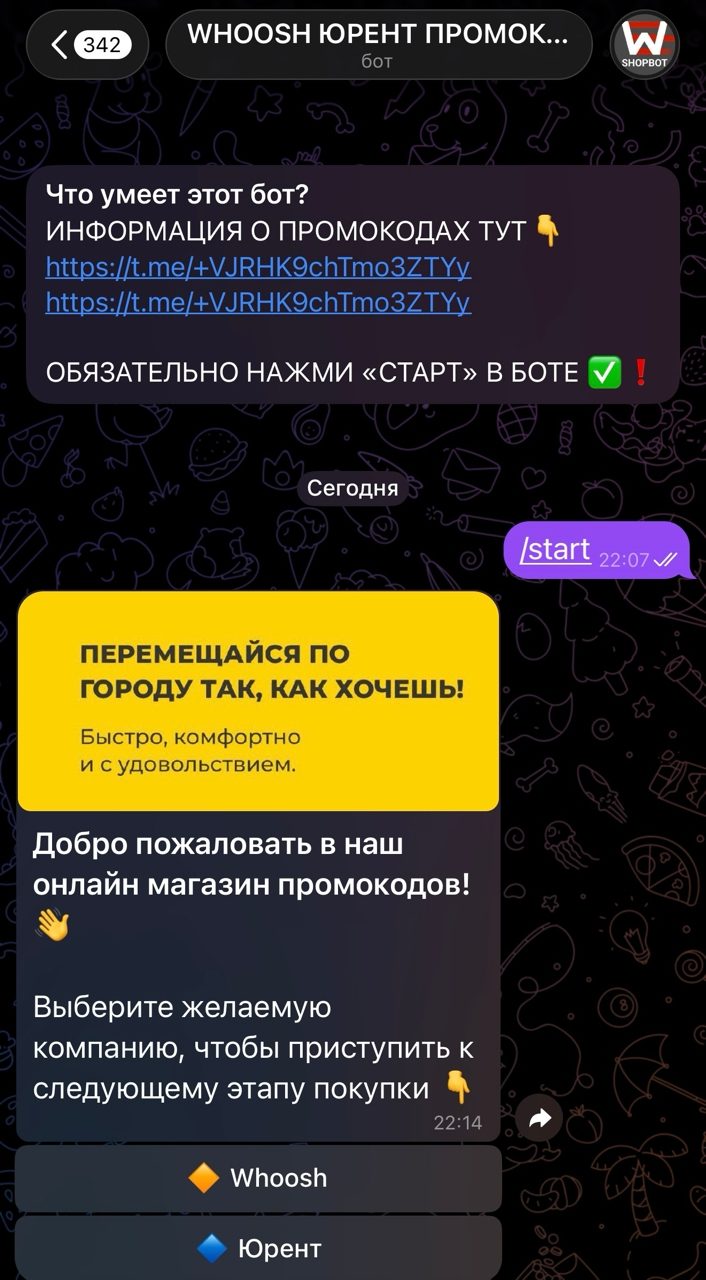Open bot profile from the title bar
The width and height of the screenshot is (706, 1280).
point(378,45)
